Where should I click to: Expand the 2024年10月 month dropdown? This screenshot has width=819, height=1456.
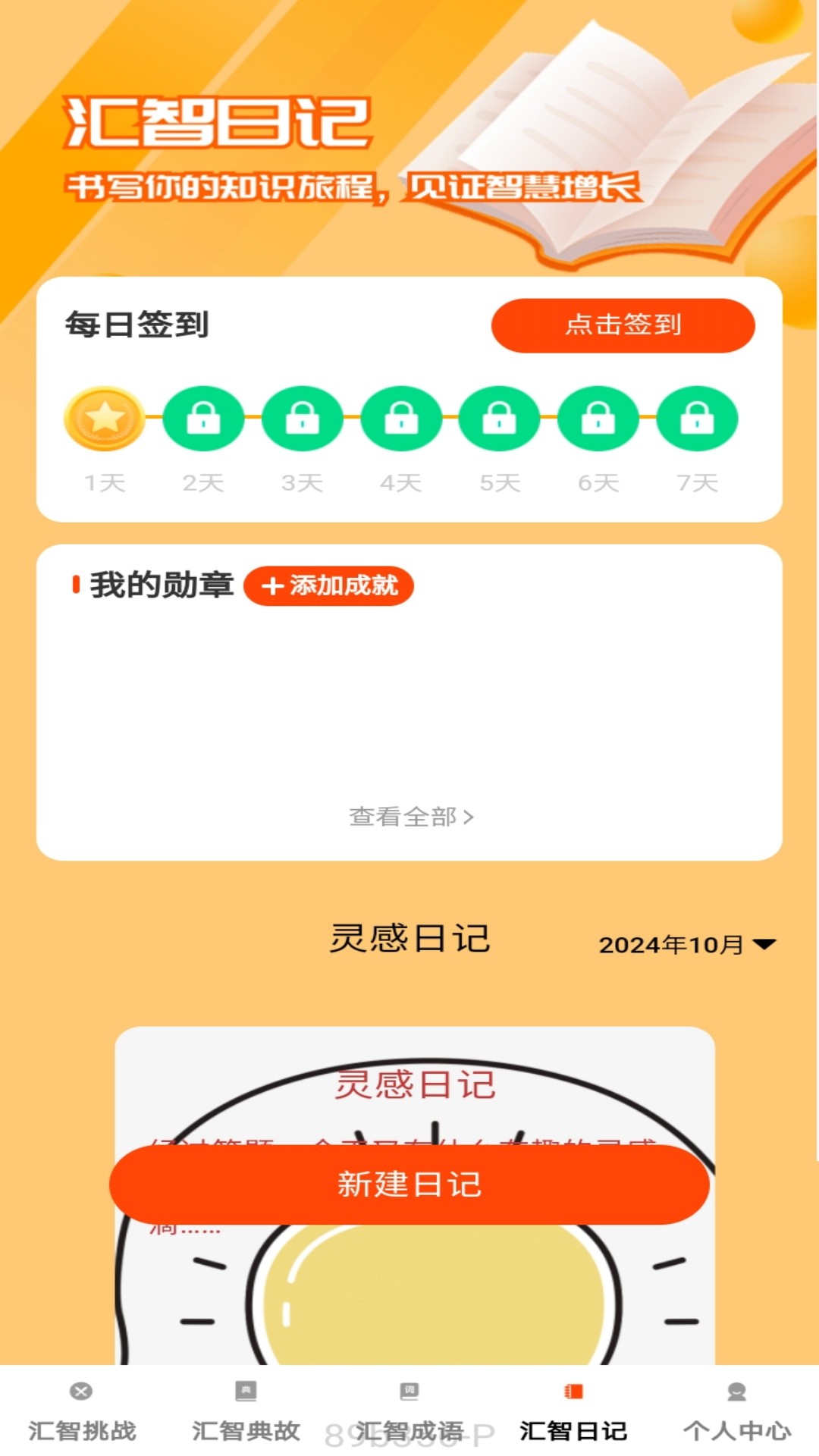(687, 944)
